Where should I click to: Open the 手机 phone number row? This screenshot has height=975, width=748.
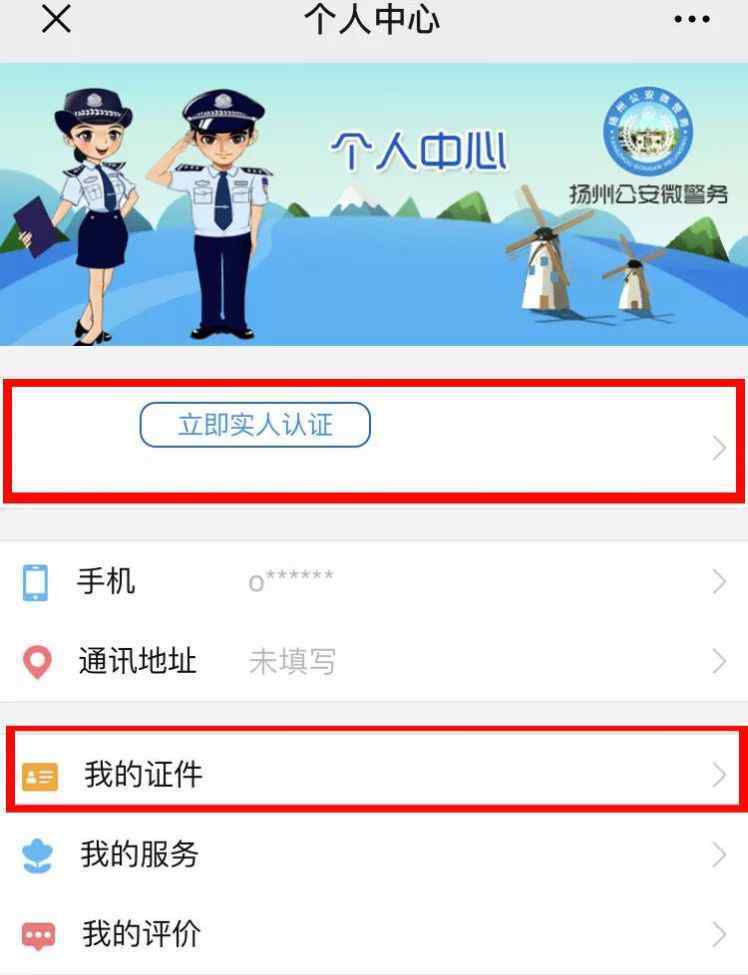tap(373, 581)
